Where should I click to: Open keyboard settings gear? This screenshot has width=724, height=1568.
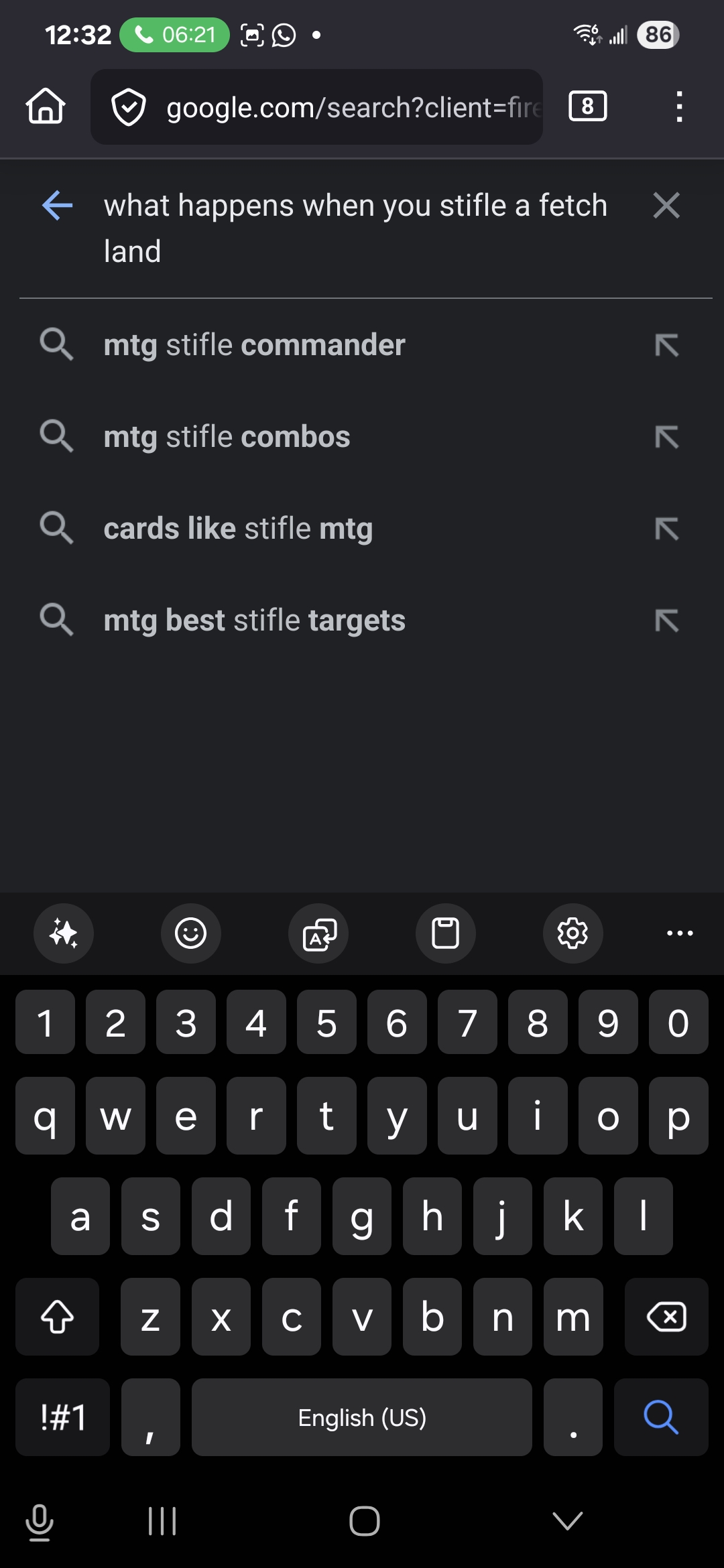[572, 933]
